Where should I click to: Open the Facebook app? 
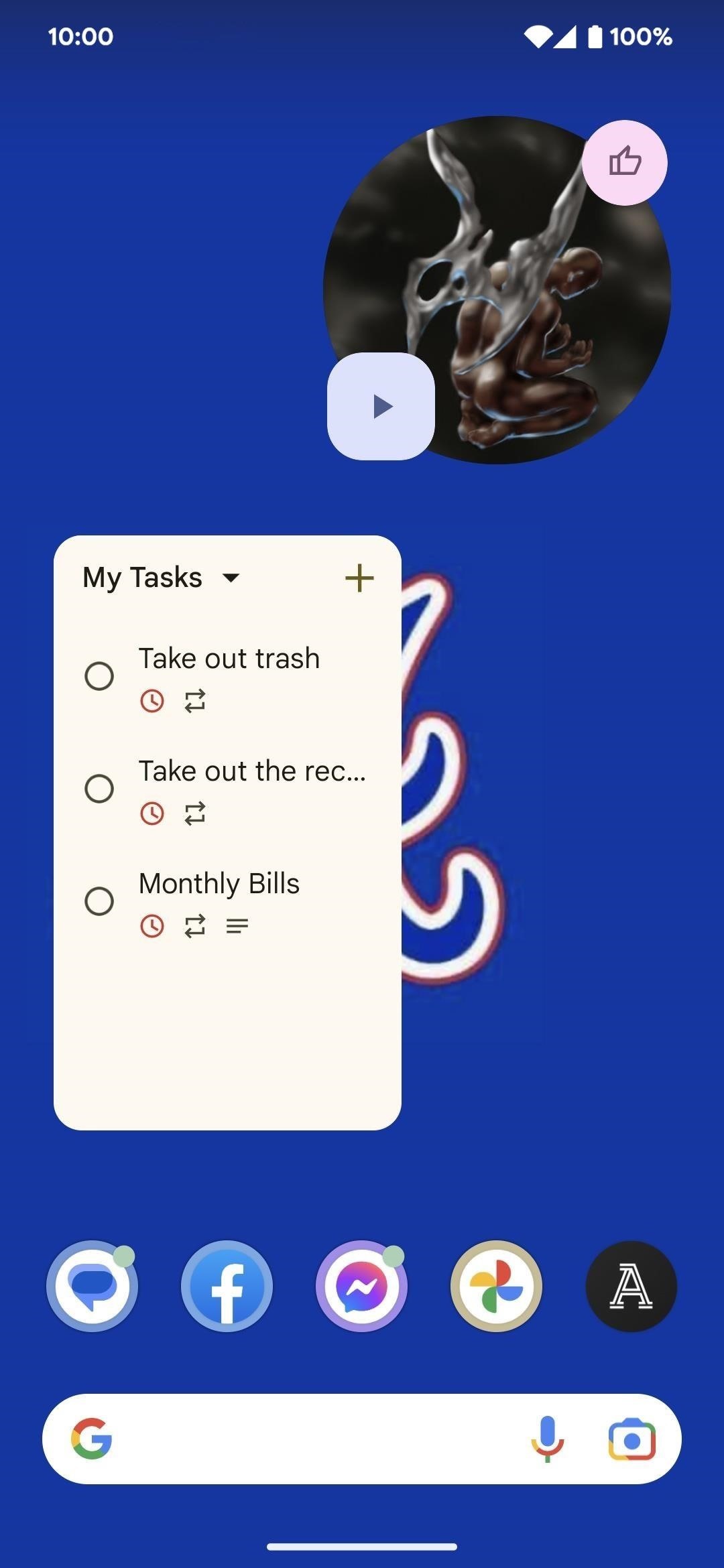227,1287
